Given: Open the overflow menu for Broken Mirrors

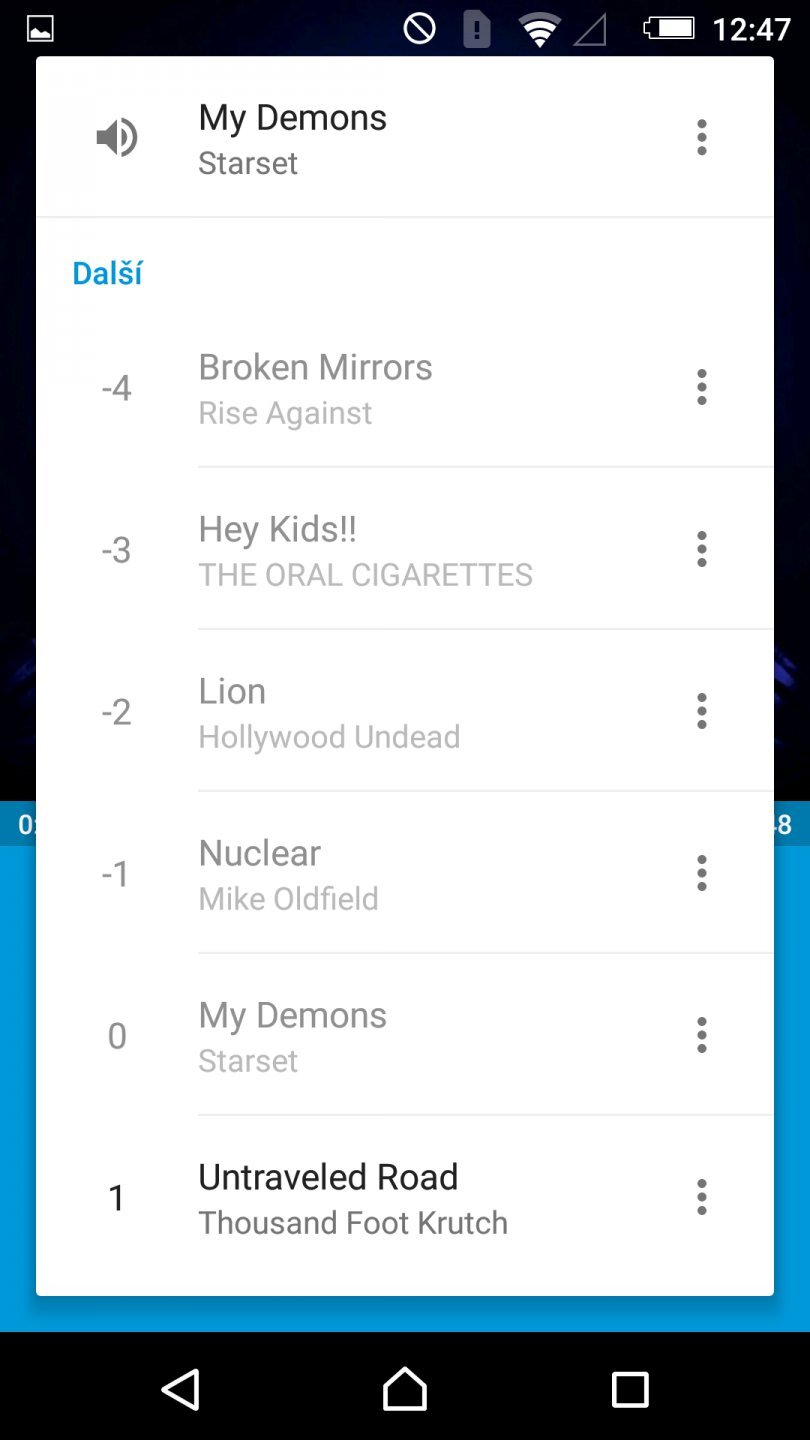Looking at the screenshot, I should (701, 387).
